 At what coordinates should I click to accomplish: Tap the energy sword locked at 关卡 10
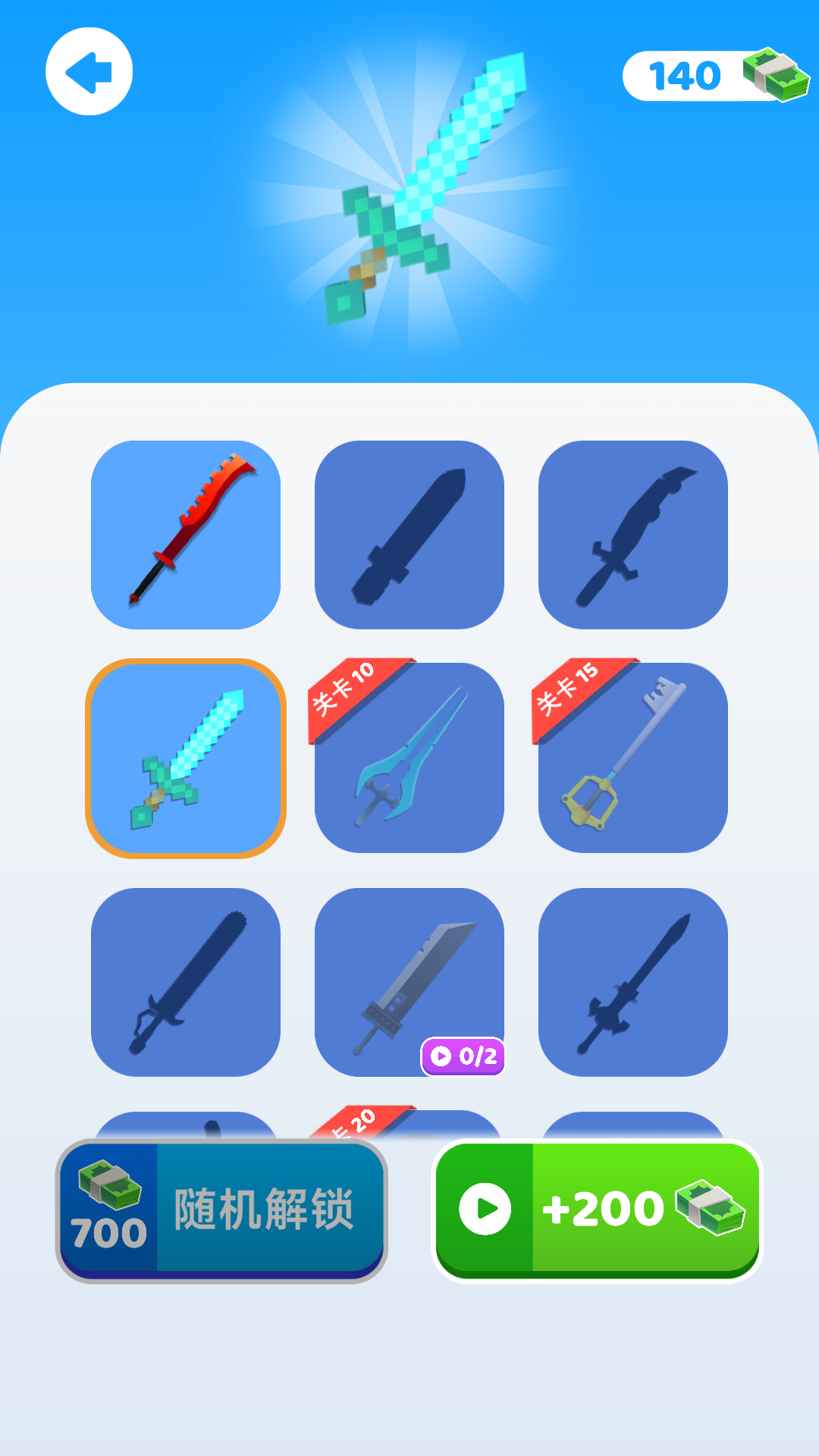[x=409, y=758]
